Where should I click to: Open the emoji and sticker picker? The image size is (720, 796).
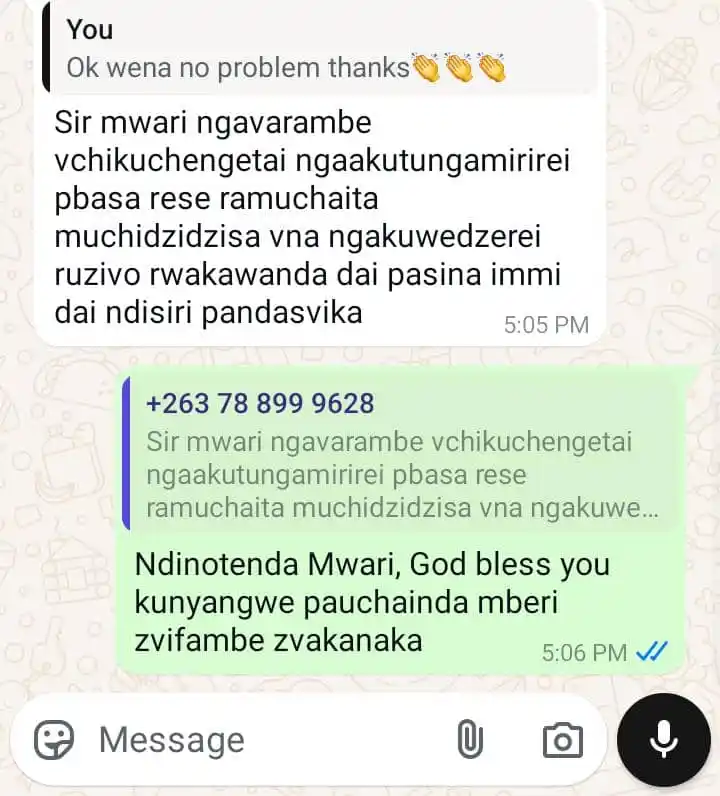54,740
